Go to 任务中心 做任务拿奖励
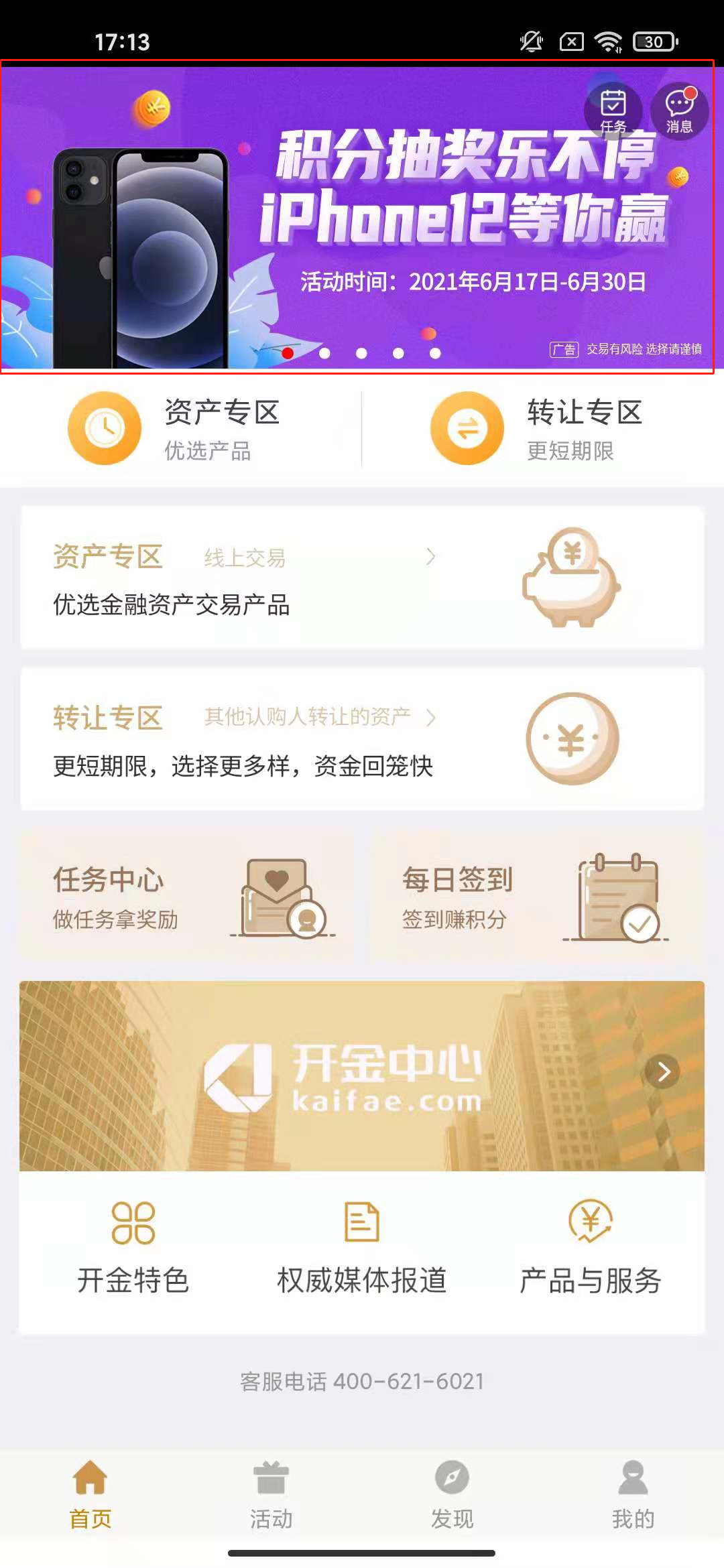This screenshot has height=1568, width=724. click(186, 897)
